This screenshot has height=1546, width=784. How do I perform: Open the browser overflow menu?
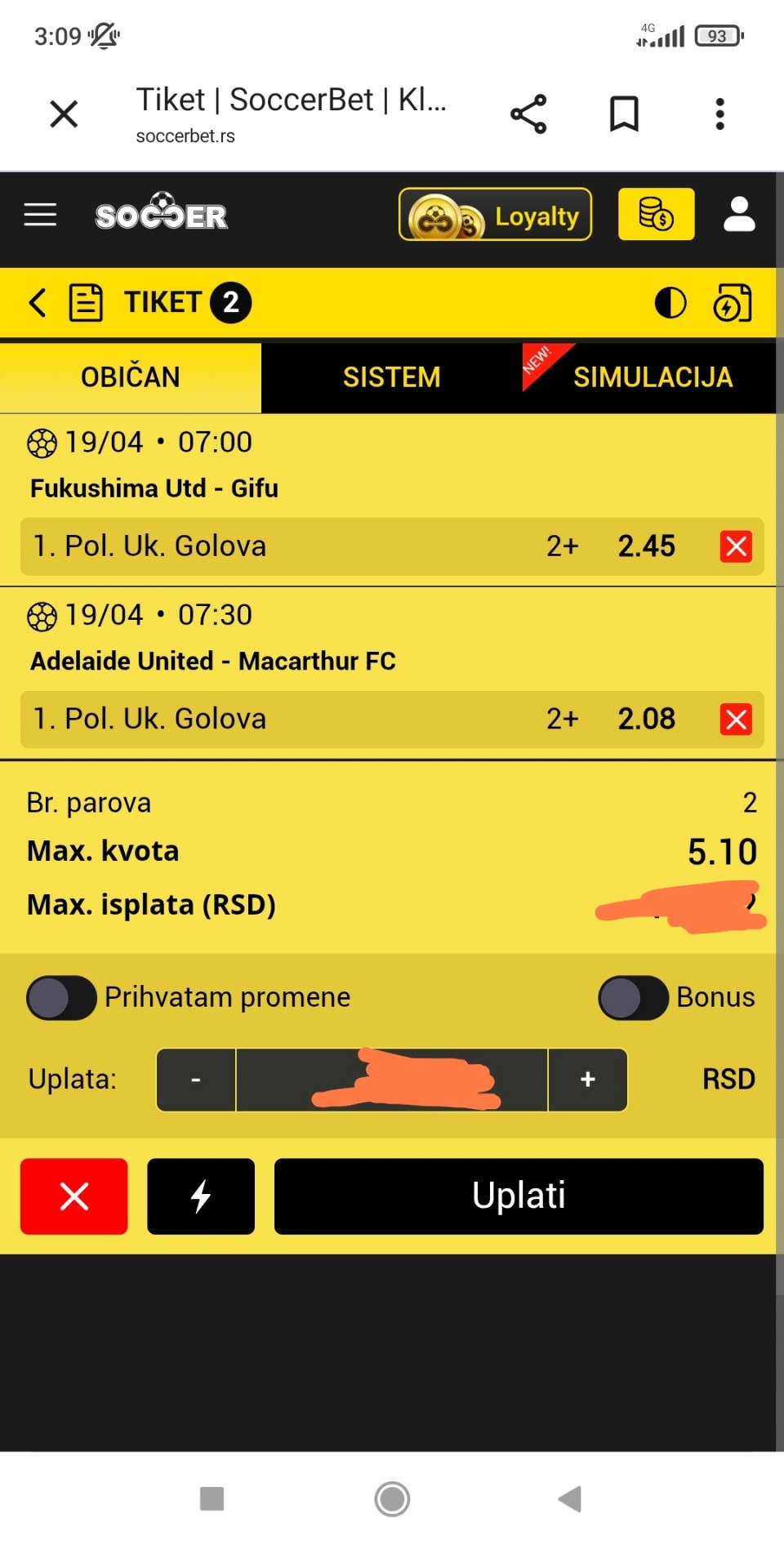click(719, 114)
